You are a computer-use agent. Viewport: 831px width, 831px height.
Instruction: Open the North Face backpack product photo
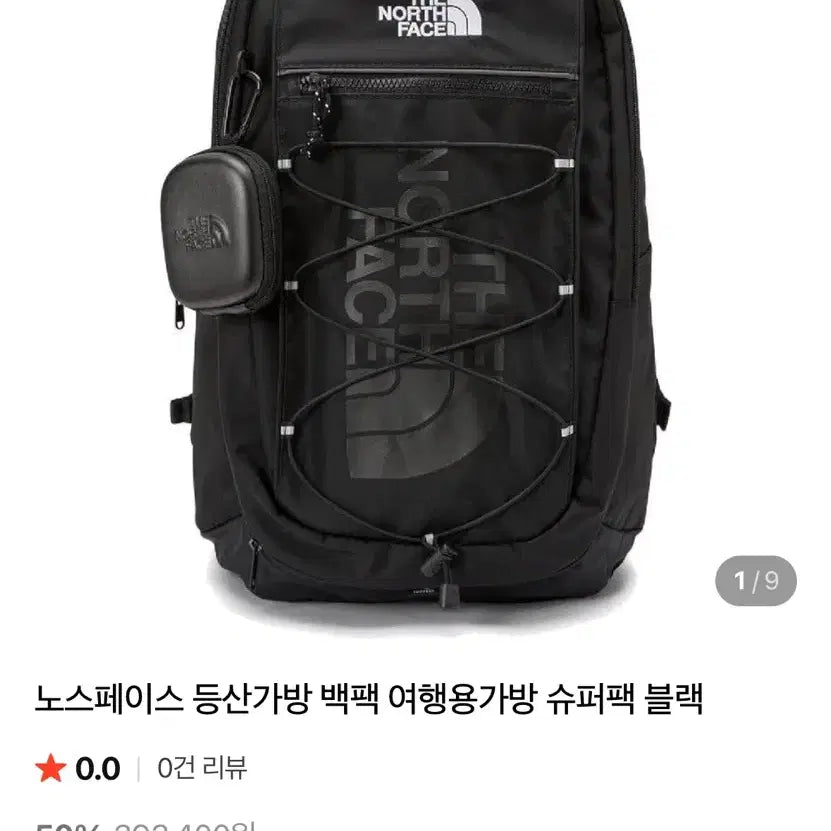415,300
